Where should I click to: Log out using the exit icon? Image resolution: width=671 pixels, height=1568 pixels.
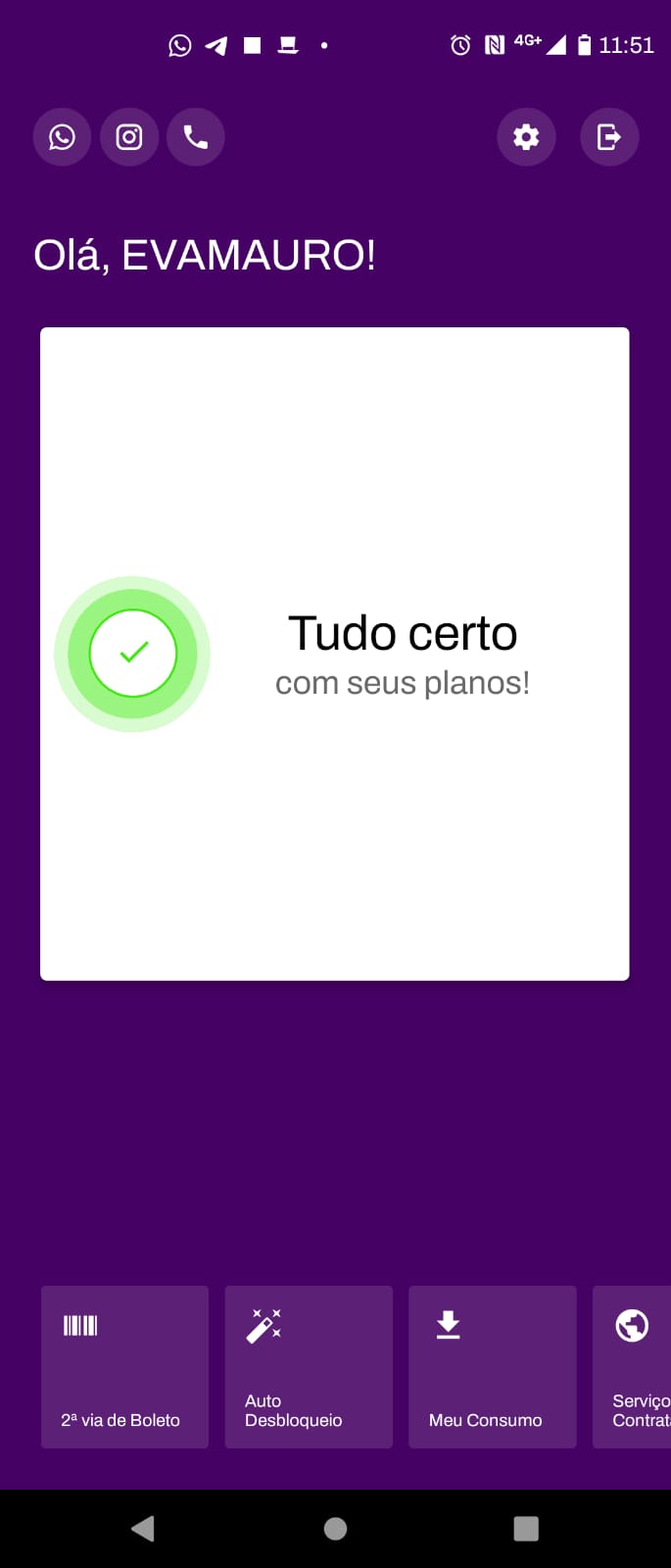609,137
